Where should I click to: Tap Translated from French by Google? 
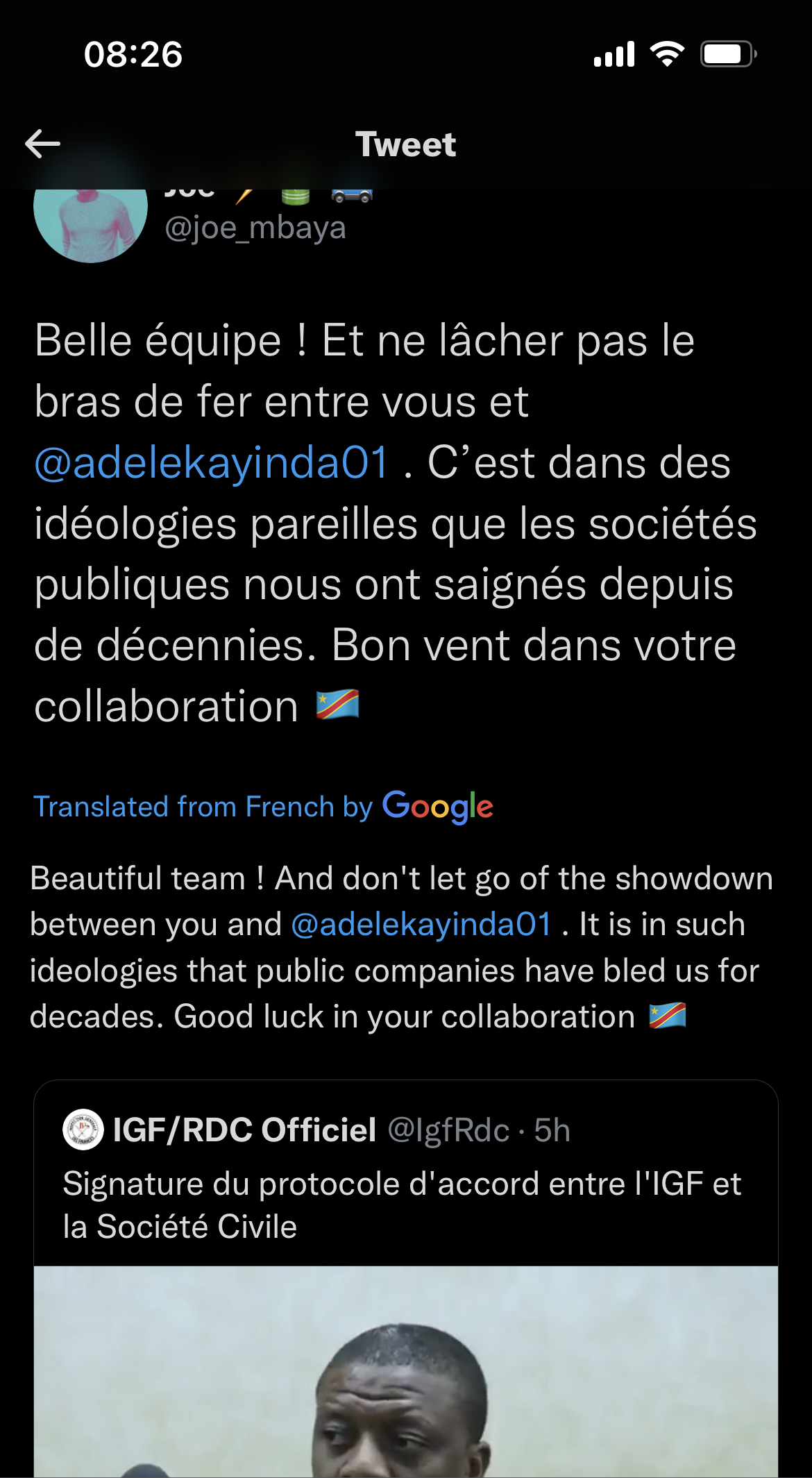pyautogui.click(x=263, y=807)
